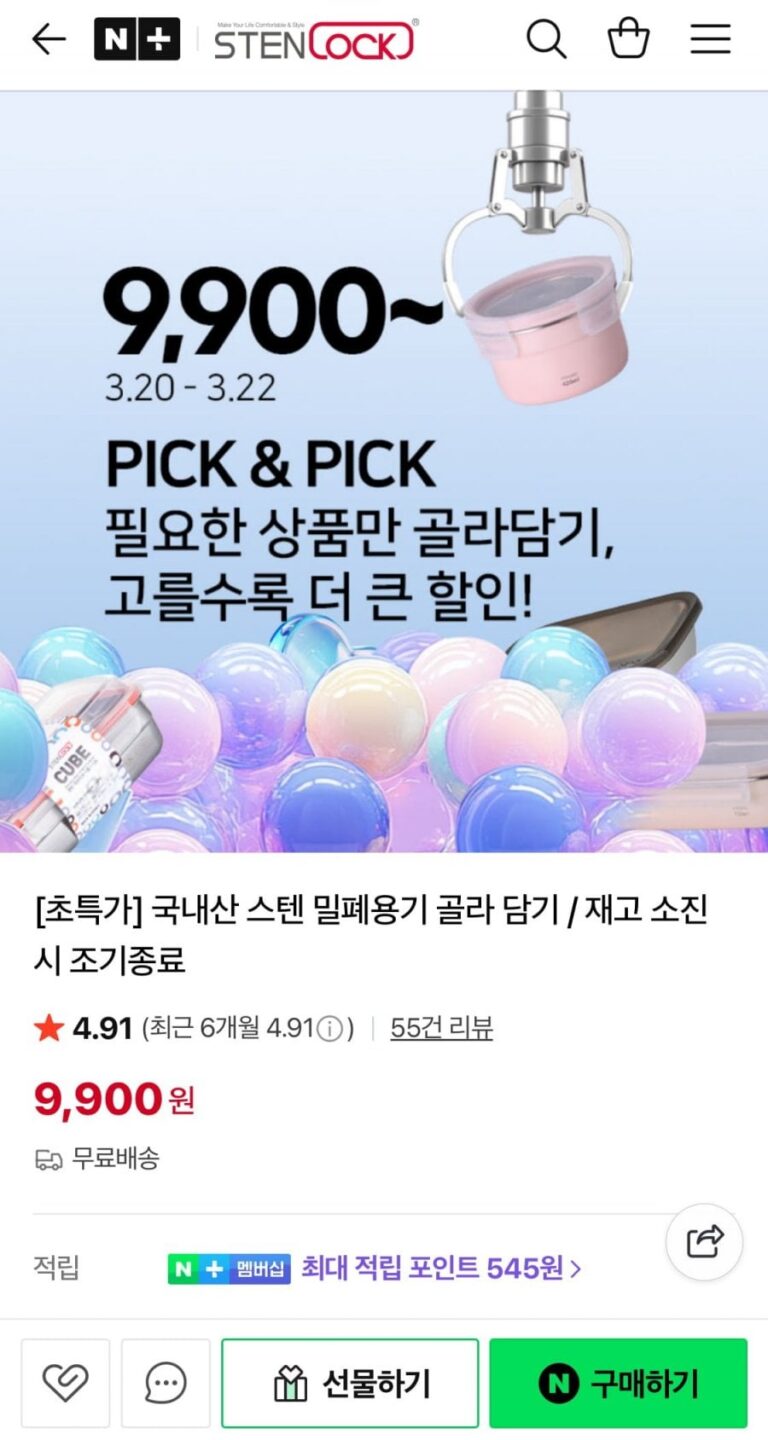Share this product
The height and width of the screenshot is (1440, 768).
point(704,1242)
